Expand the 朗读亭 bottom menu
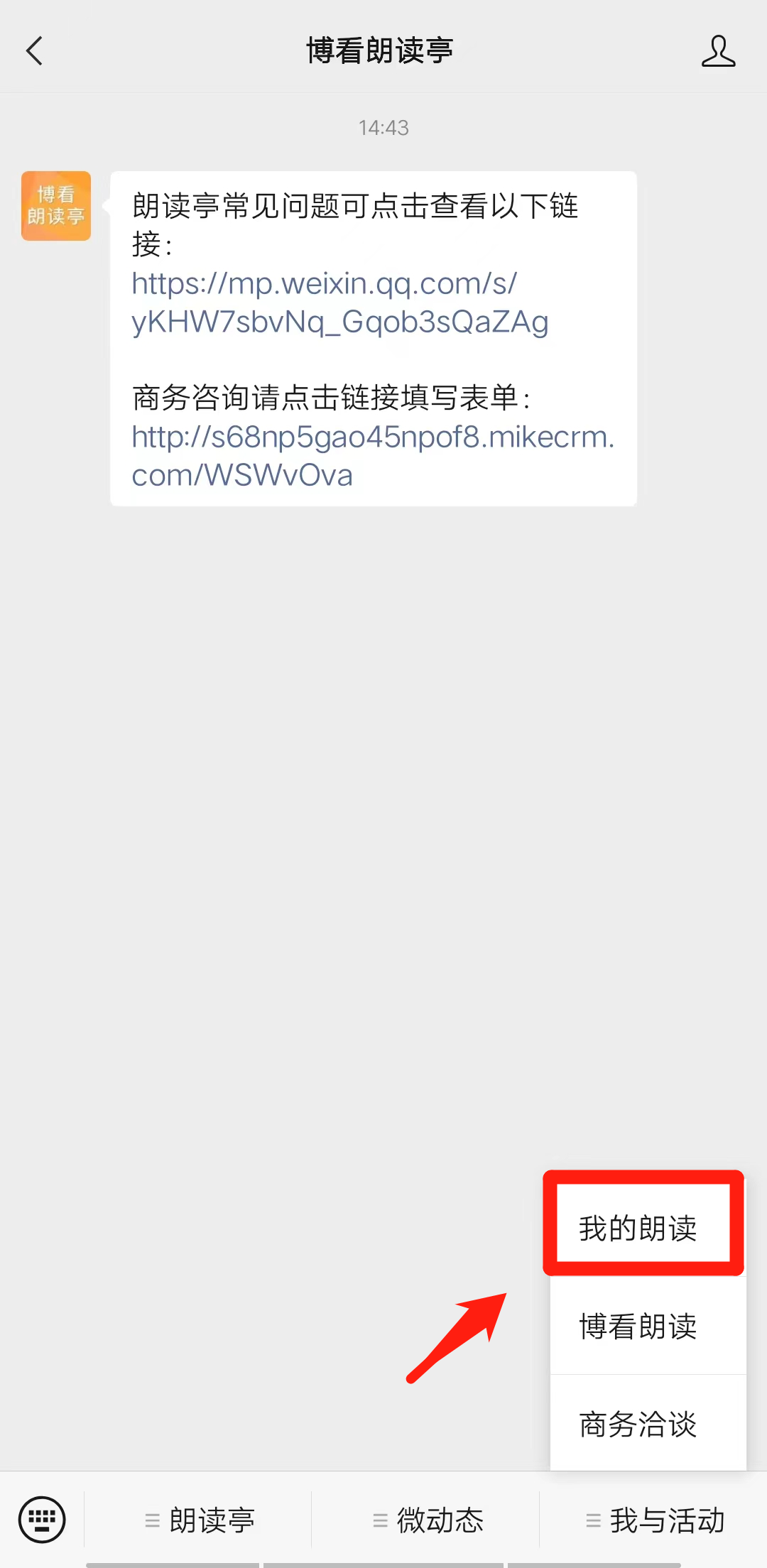 coord(199,1520)
